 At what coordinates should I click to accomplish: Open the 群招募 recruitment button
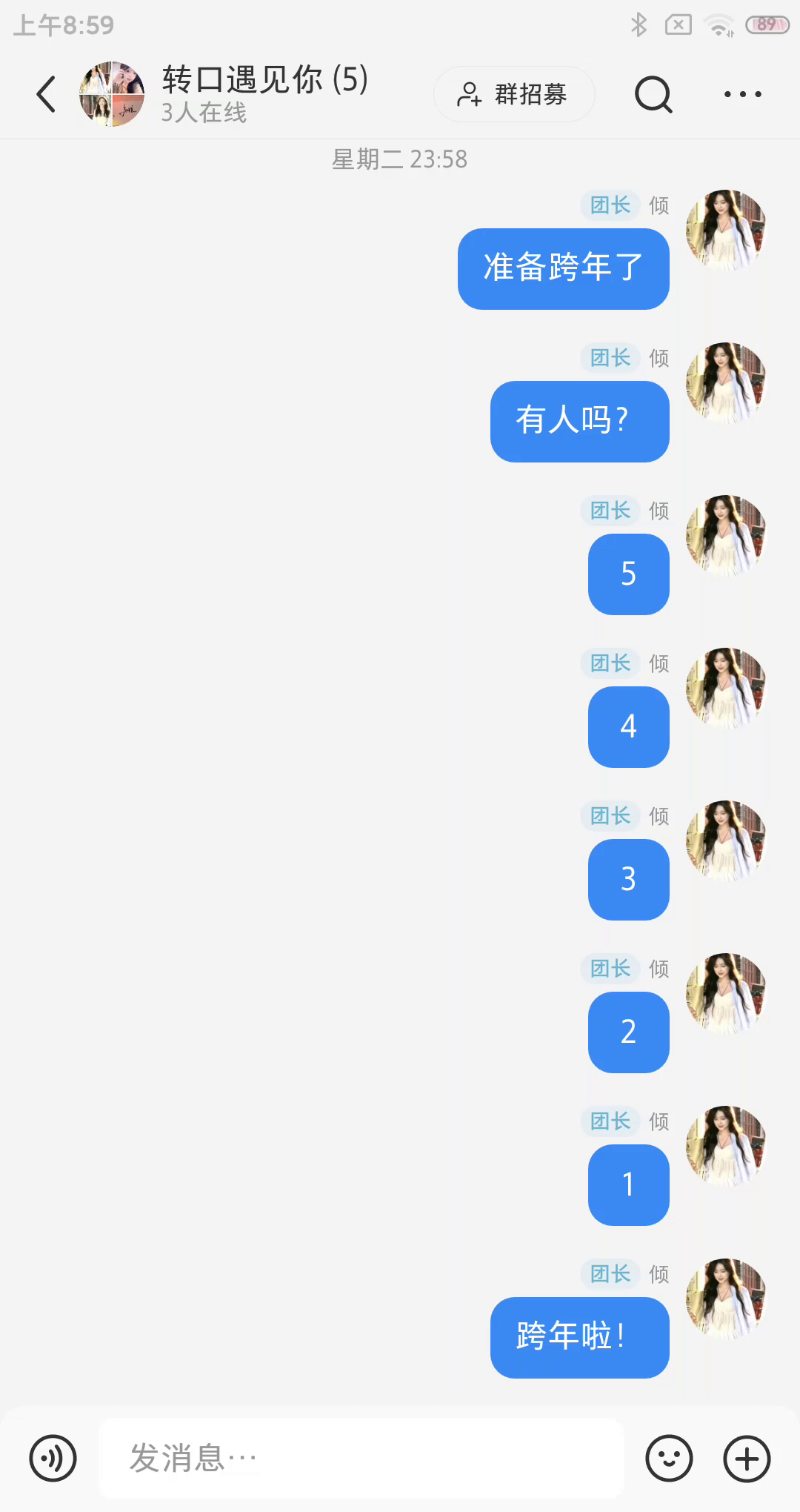[514, 94]
